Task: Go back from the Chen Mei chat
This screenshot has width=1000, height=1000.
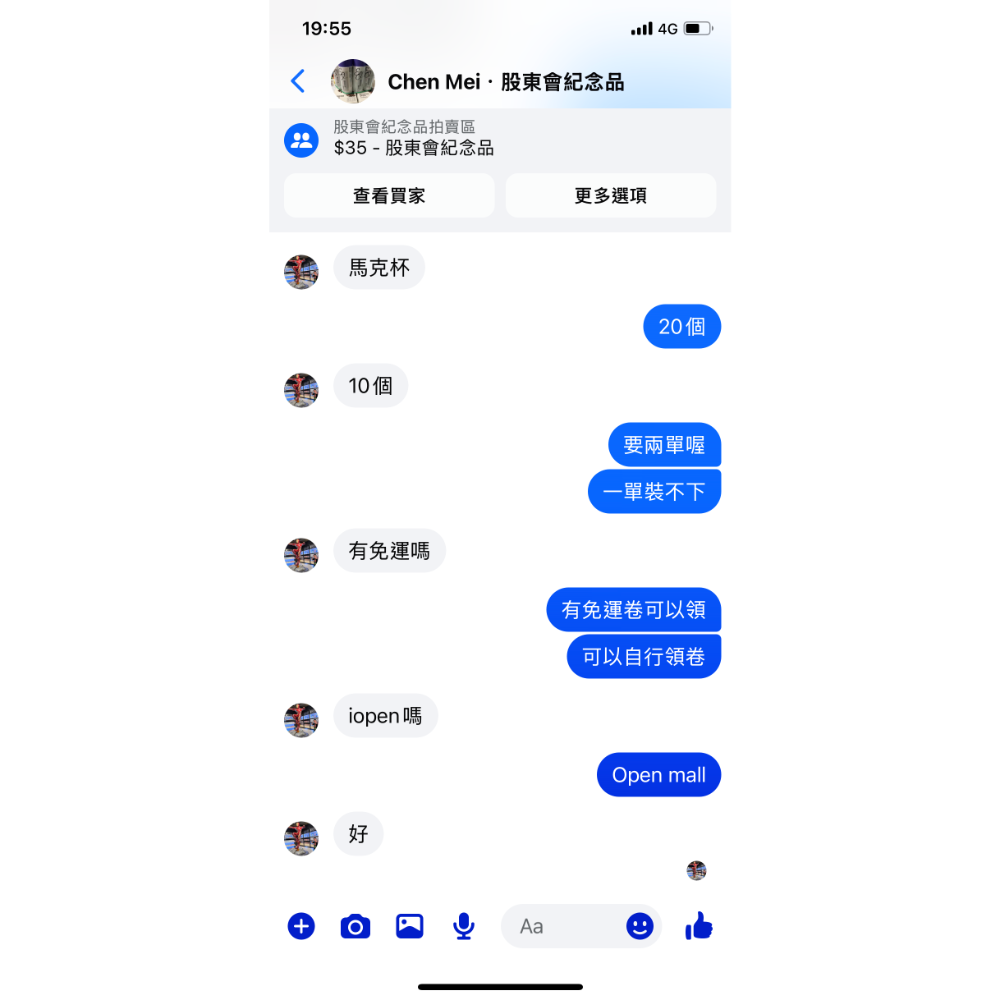Action: tap(298, 81)
